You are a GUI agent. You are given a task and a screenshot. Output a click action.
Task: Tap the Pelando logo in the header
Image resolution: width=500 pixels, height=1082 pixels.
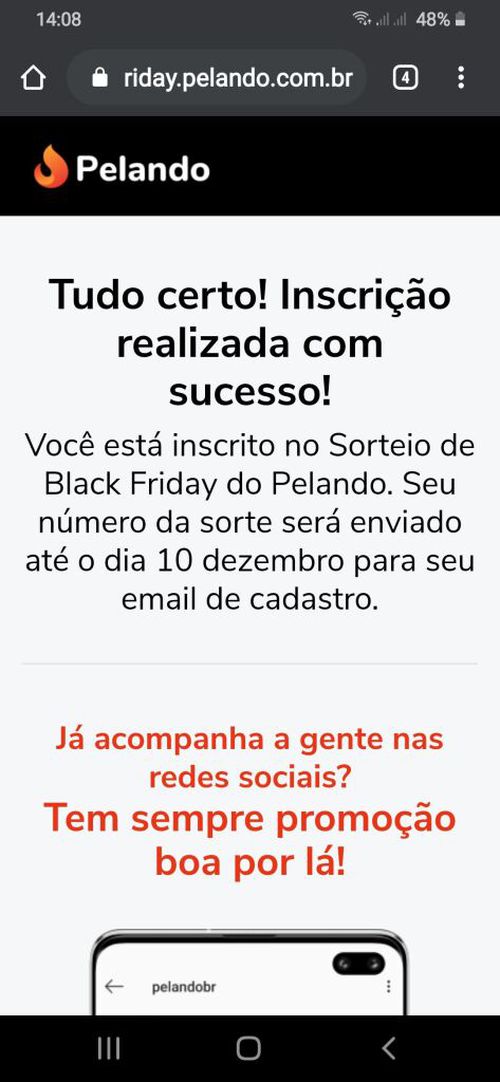122,168
